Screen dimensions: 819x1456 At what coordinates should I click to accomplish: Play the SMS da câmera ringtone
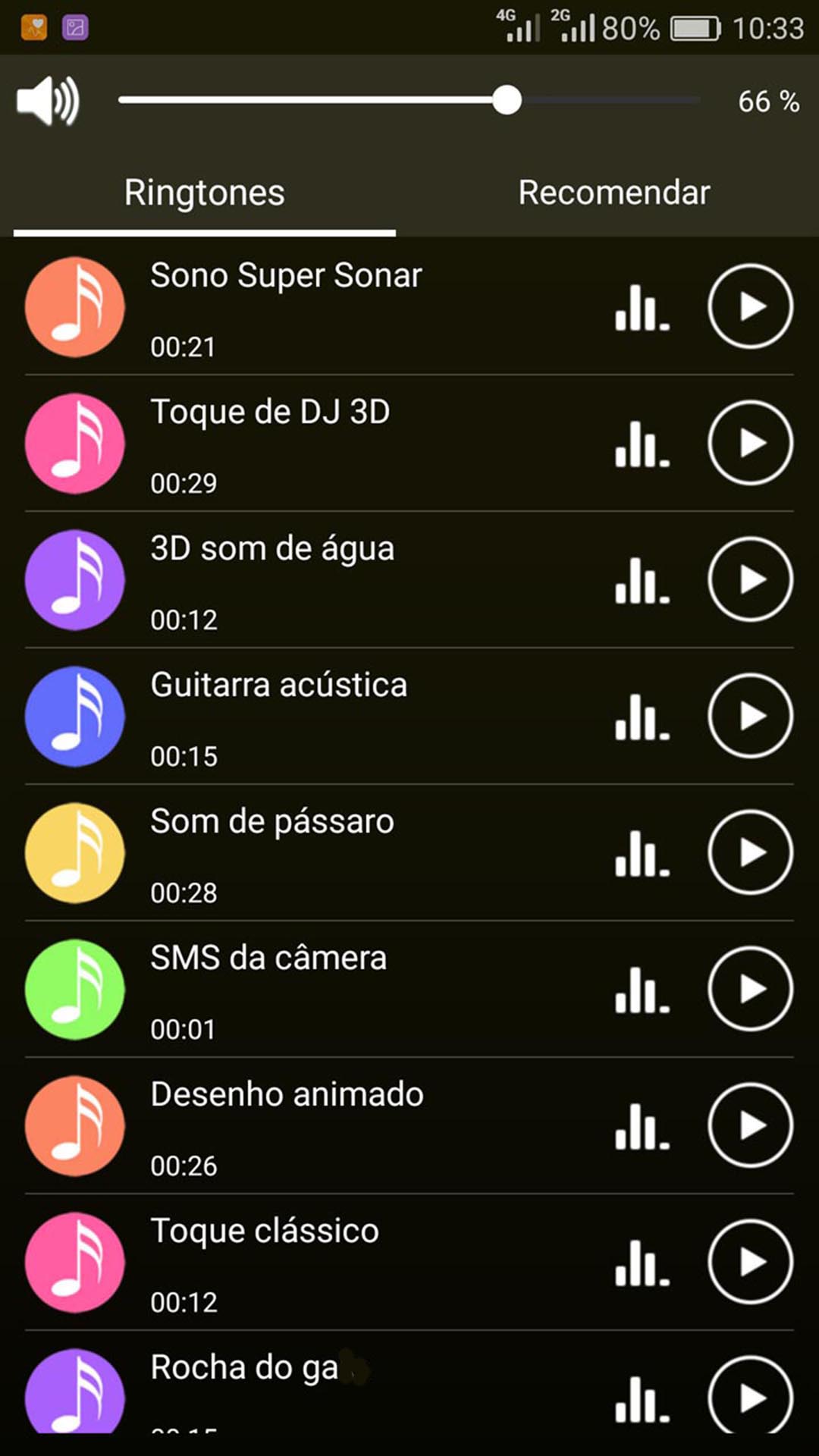(750, 989)
